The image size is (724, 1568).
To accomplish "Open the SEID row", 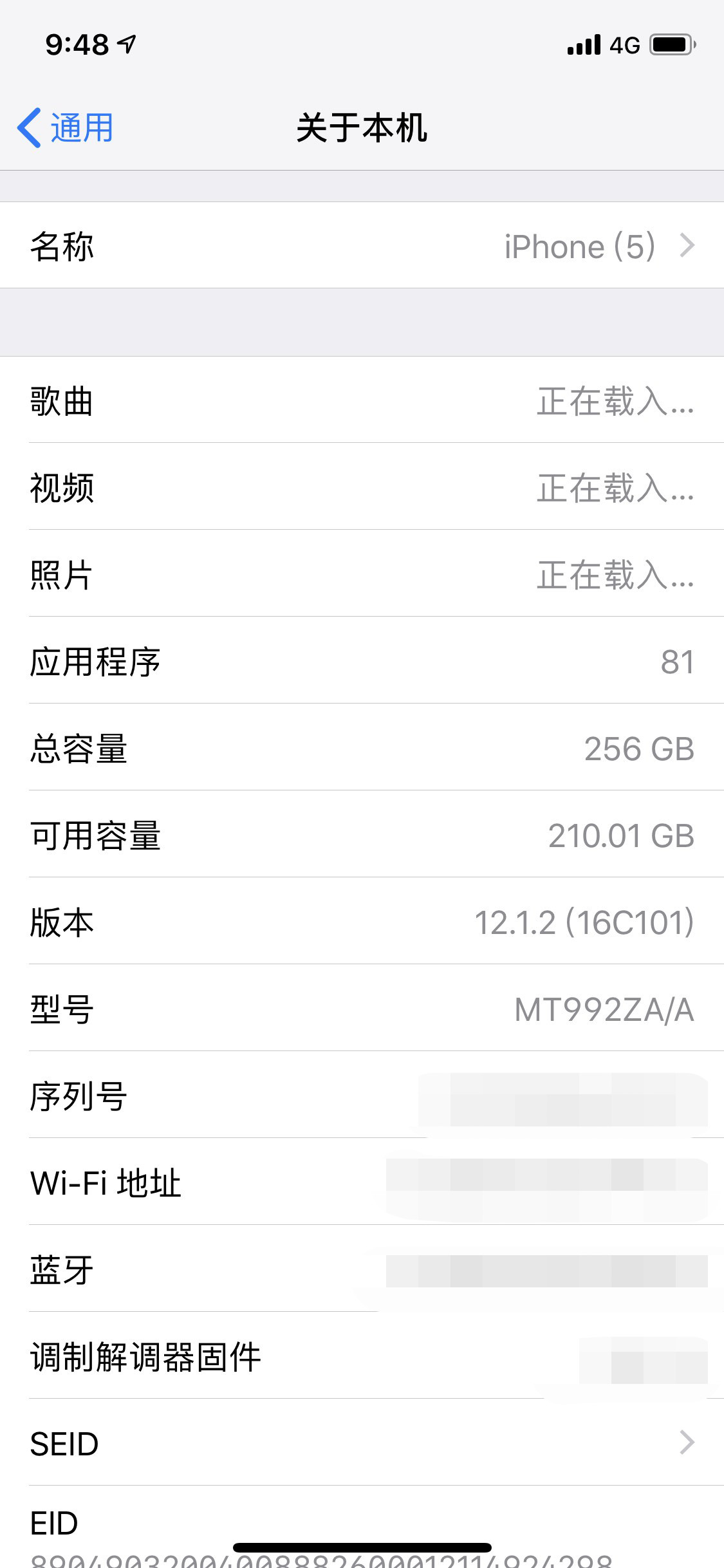I will pyautogui.click(x=362, y=1442).
